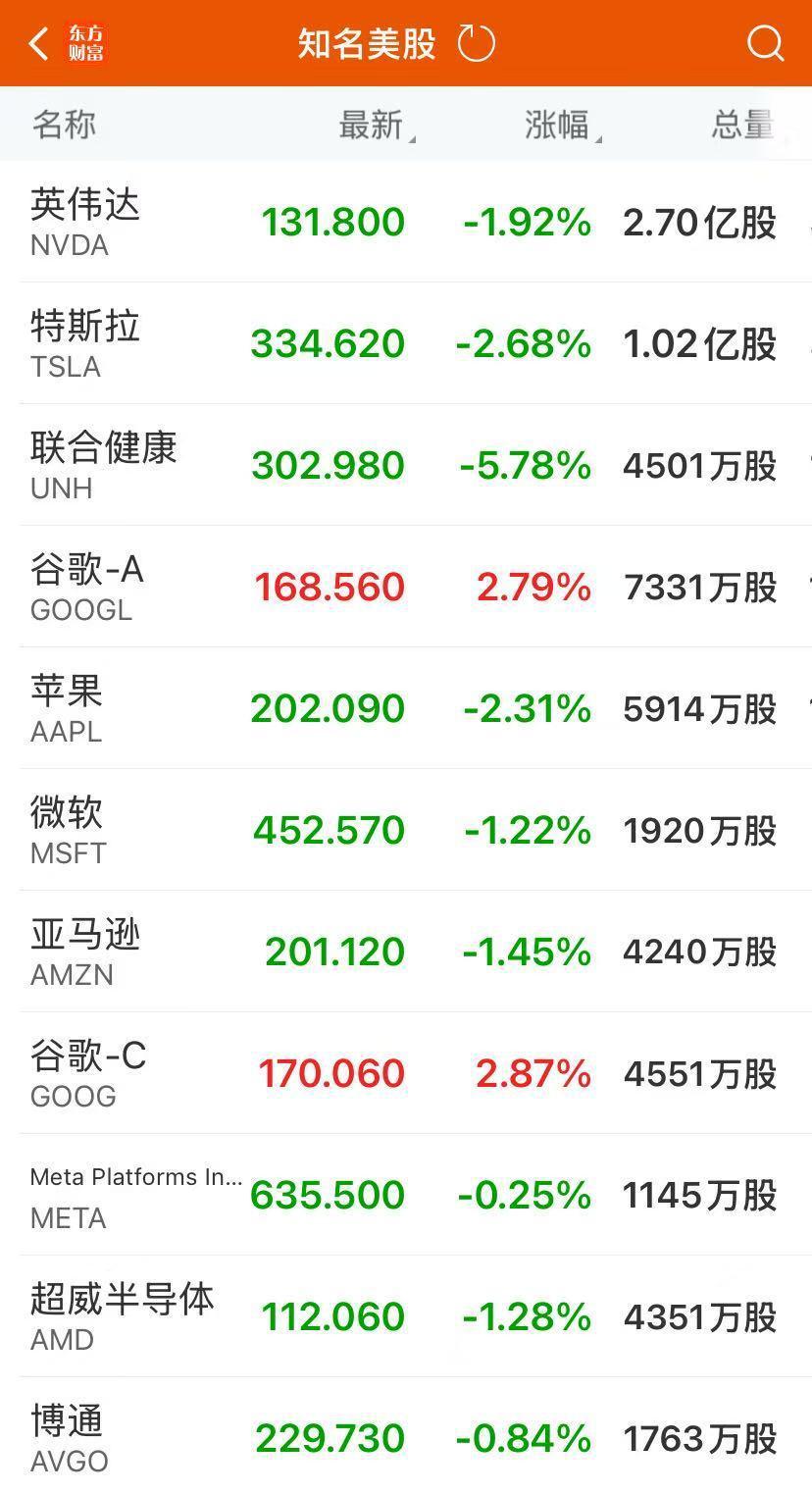Open the 博通 AVGO stock row

click(406, 1436)
